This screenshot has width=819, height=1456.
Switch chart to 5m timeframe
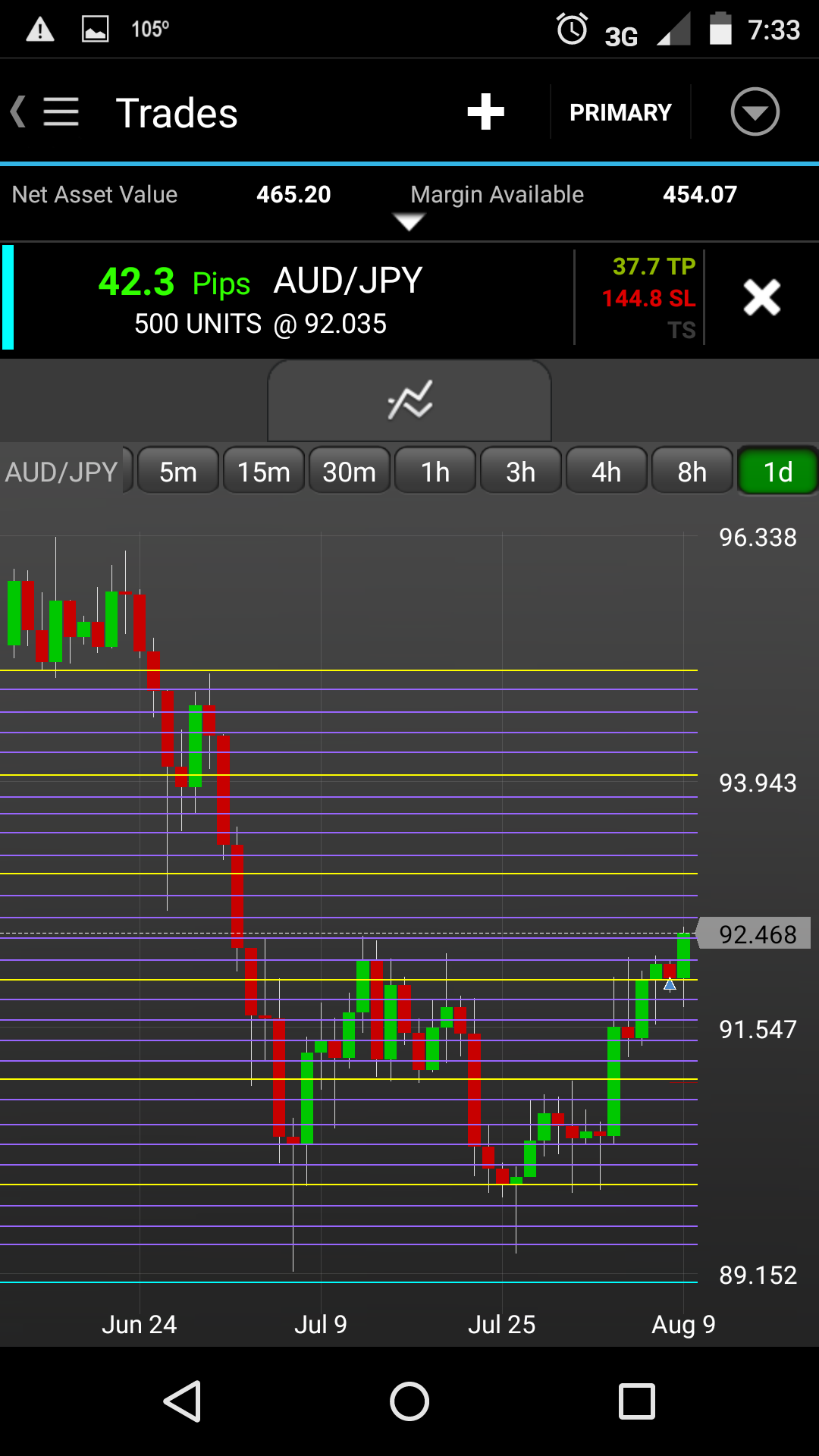(x=178, y=472)
